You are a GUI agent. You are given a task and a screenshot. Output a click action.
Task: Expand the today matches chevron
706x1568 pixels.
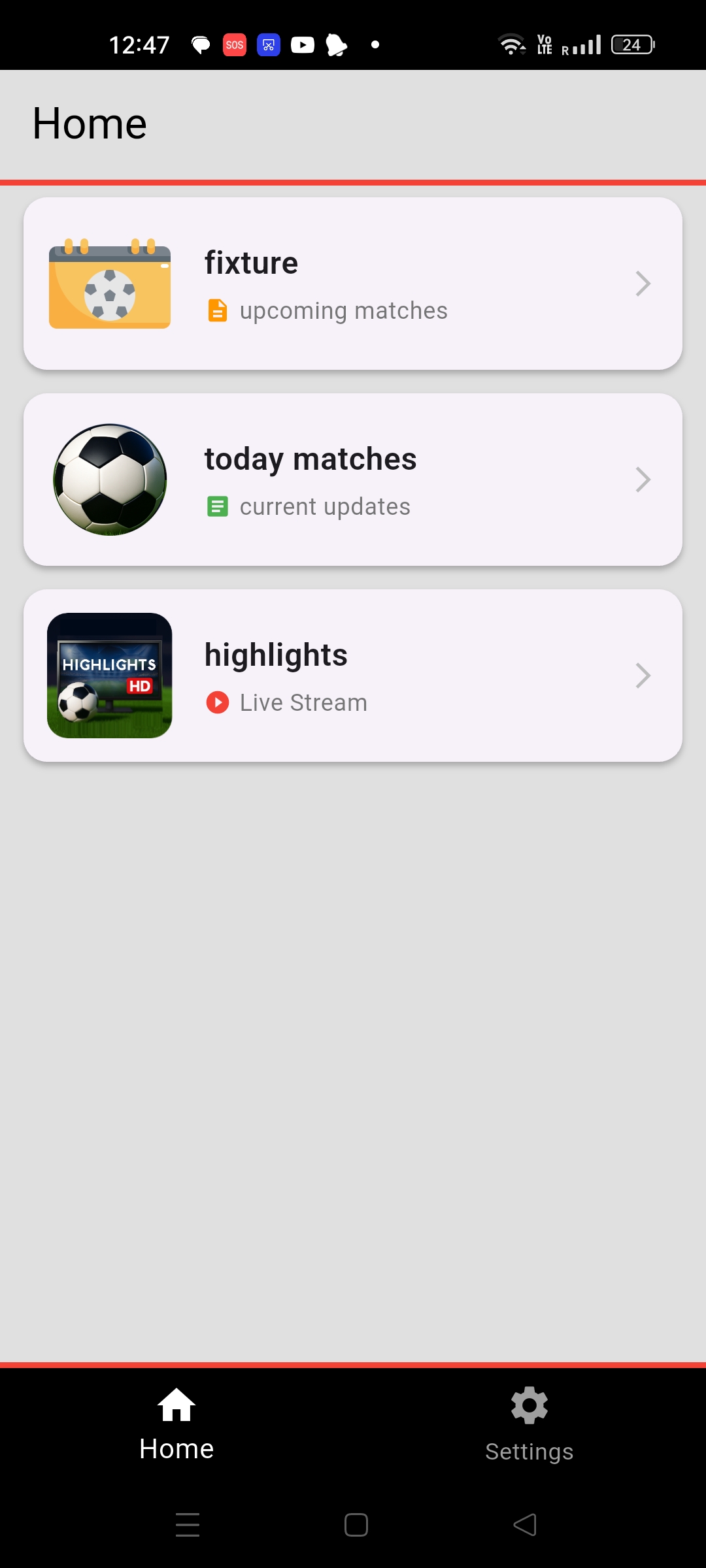pyautogui.click(x=643, y=480)
